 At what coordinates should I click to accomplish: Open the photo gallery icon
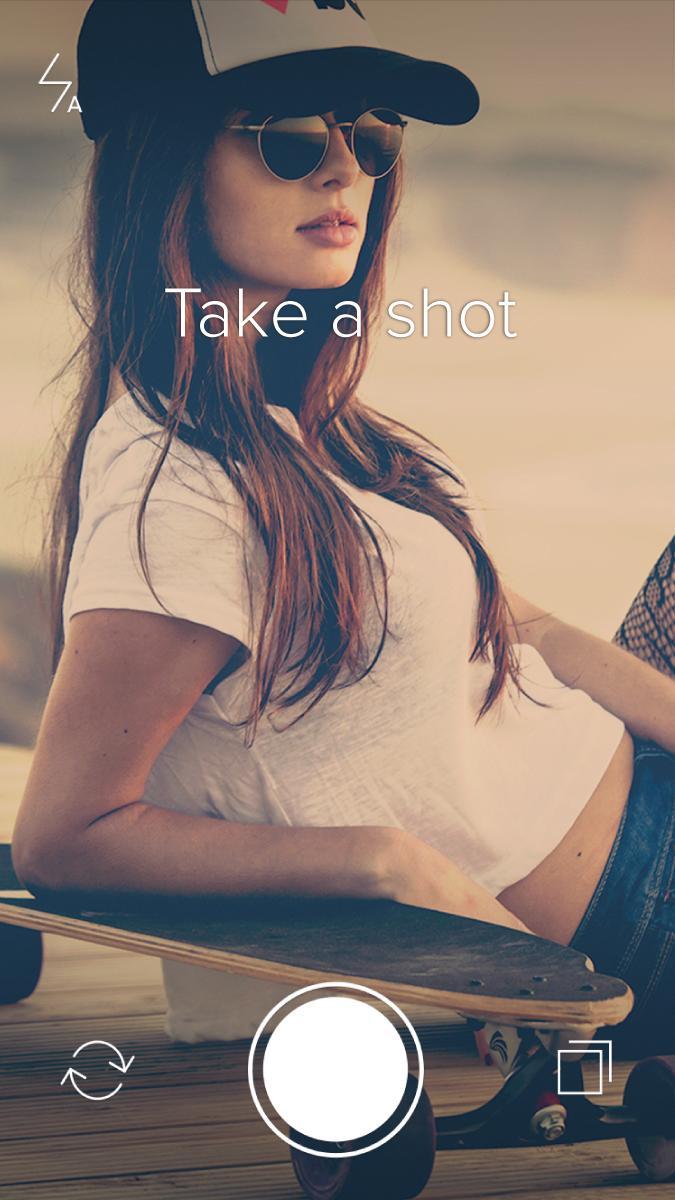584,1068
